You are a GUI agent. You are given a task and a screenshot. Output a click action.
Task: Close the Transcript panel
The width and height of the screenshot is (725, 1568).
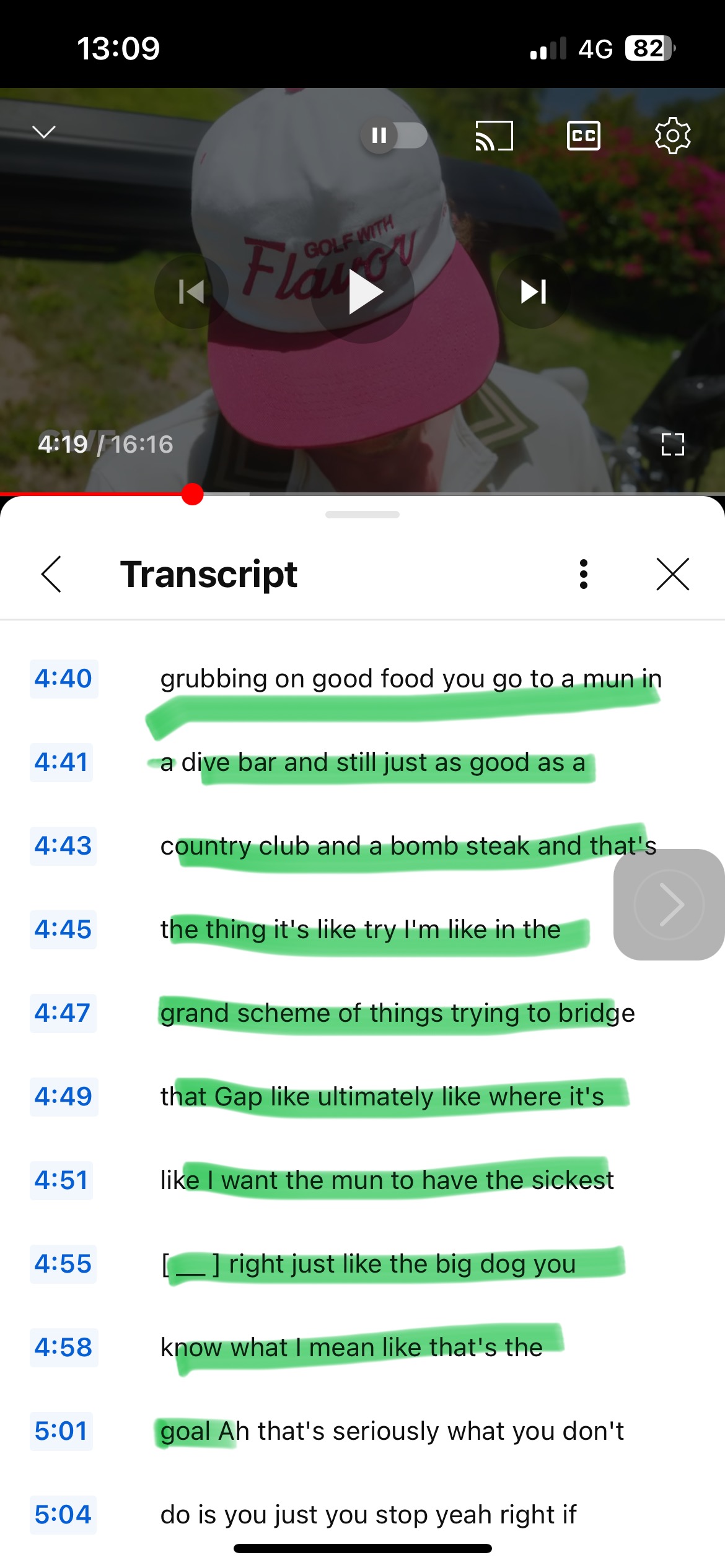coord(672,574)
